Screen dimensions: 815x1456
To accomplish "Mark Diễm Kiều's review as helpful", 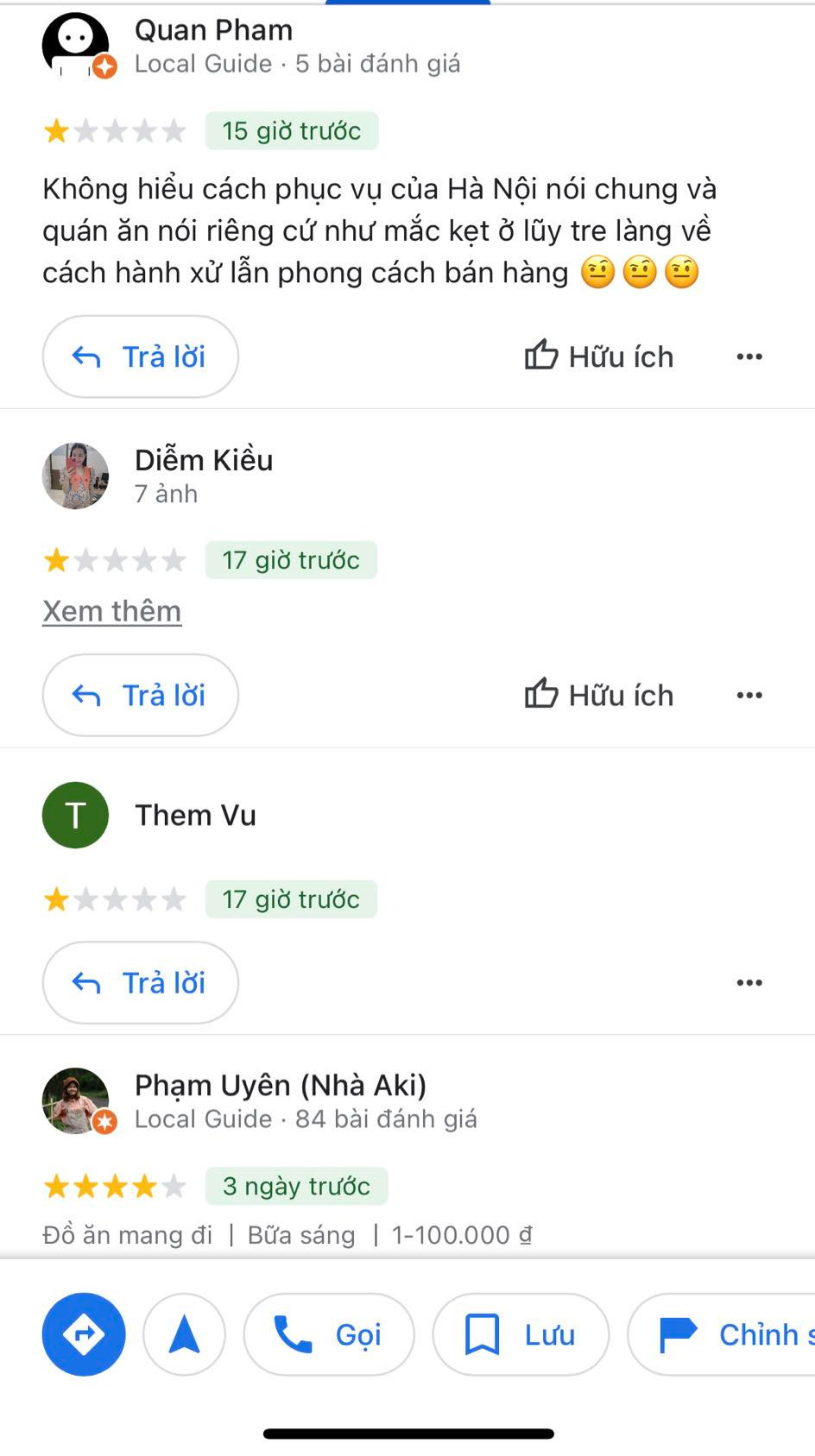I will click(599, 695).
